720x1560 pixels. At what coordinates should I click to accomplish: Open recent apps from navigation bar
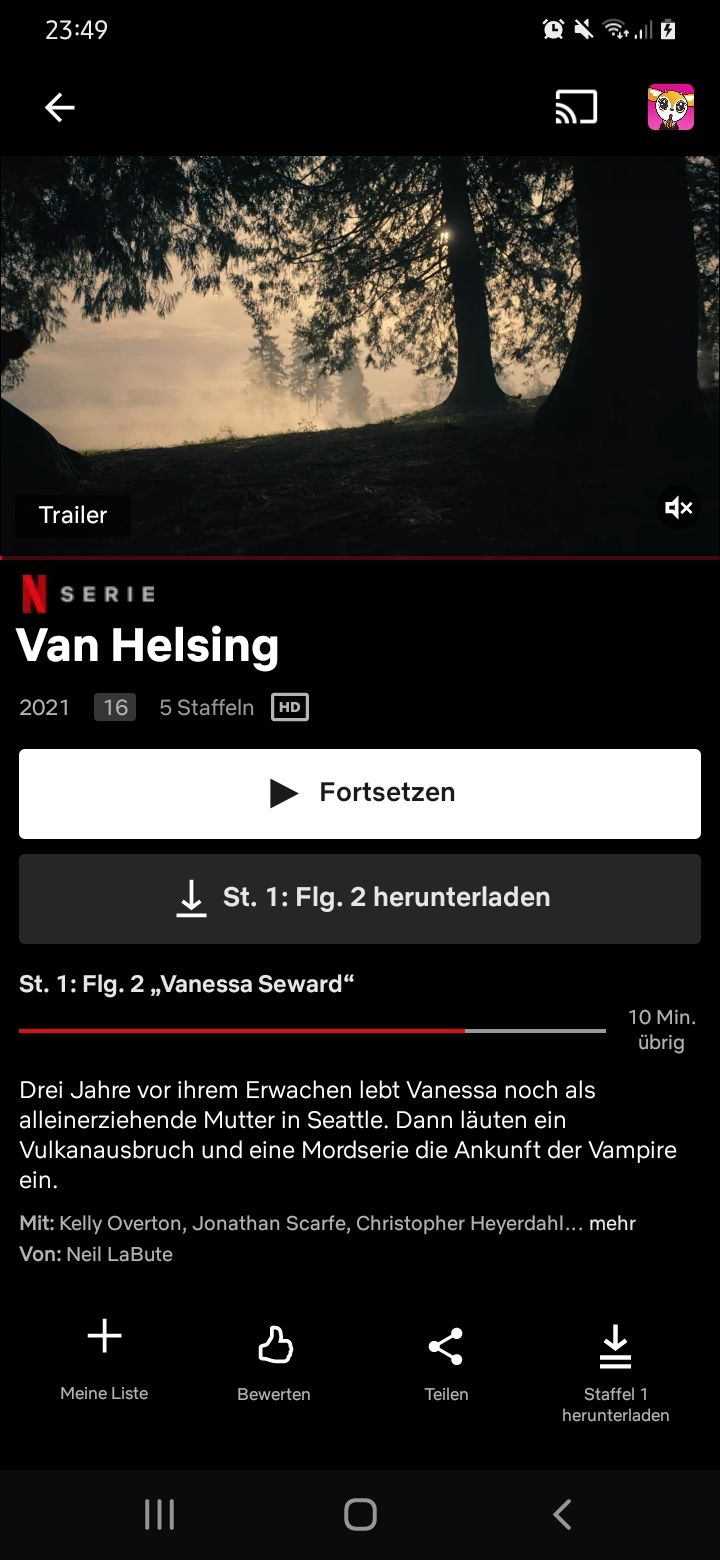click(160, 1514)
